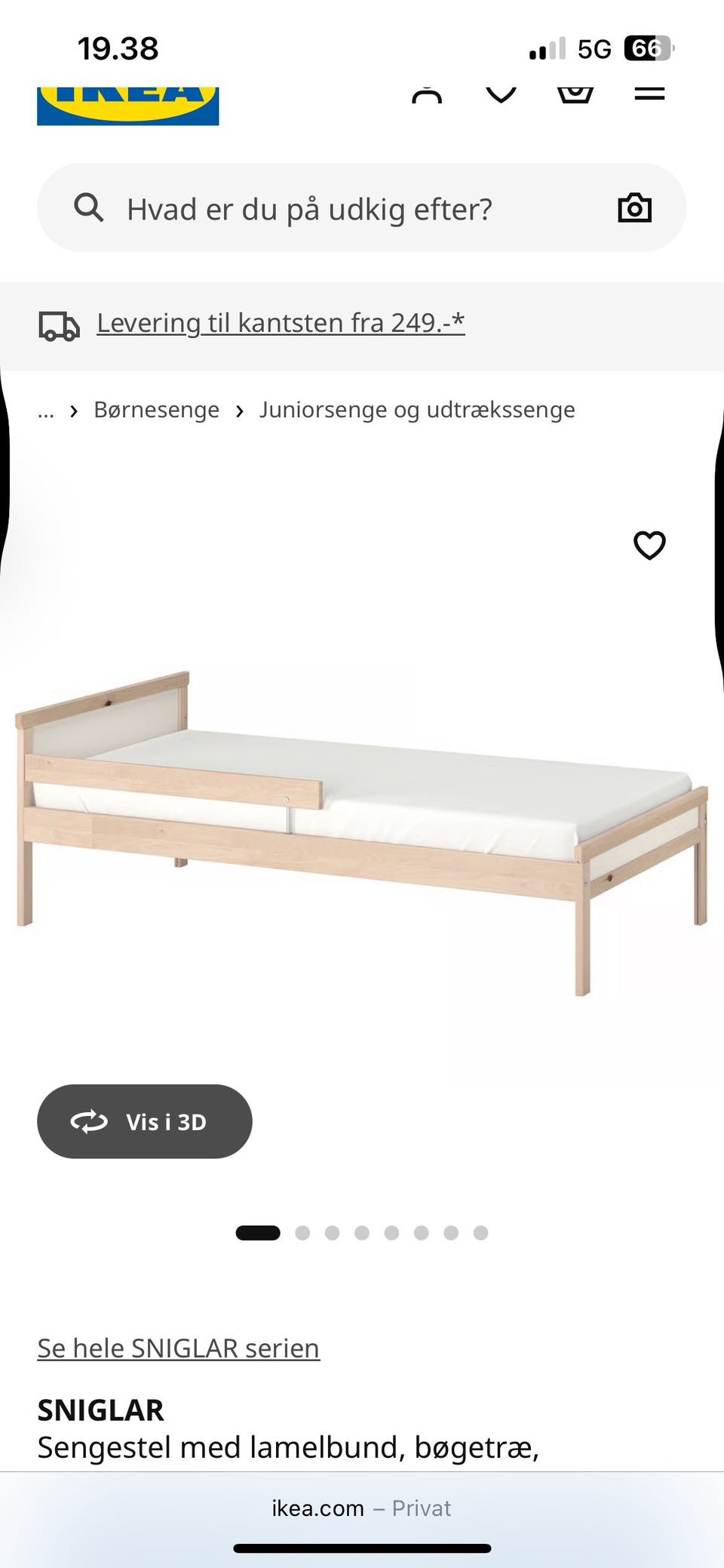Open the Børnesenge breadcrumb category

(156, 410)
